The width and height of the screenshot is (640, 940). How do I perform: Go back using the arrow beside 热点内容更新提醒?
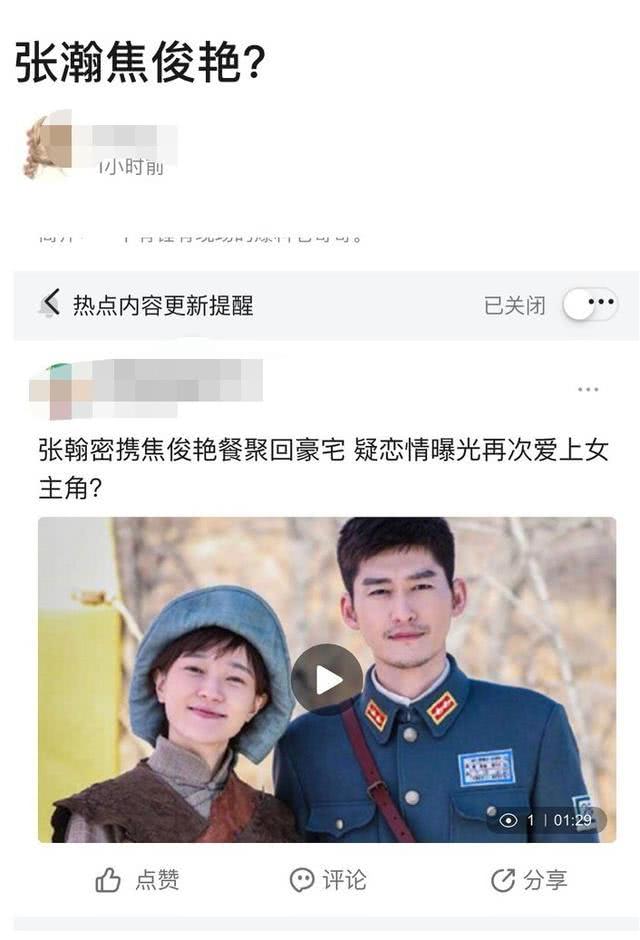51,303
